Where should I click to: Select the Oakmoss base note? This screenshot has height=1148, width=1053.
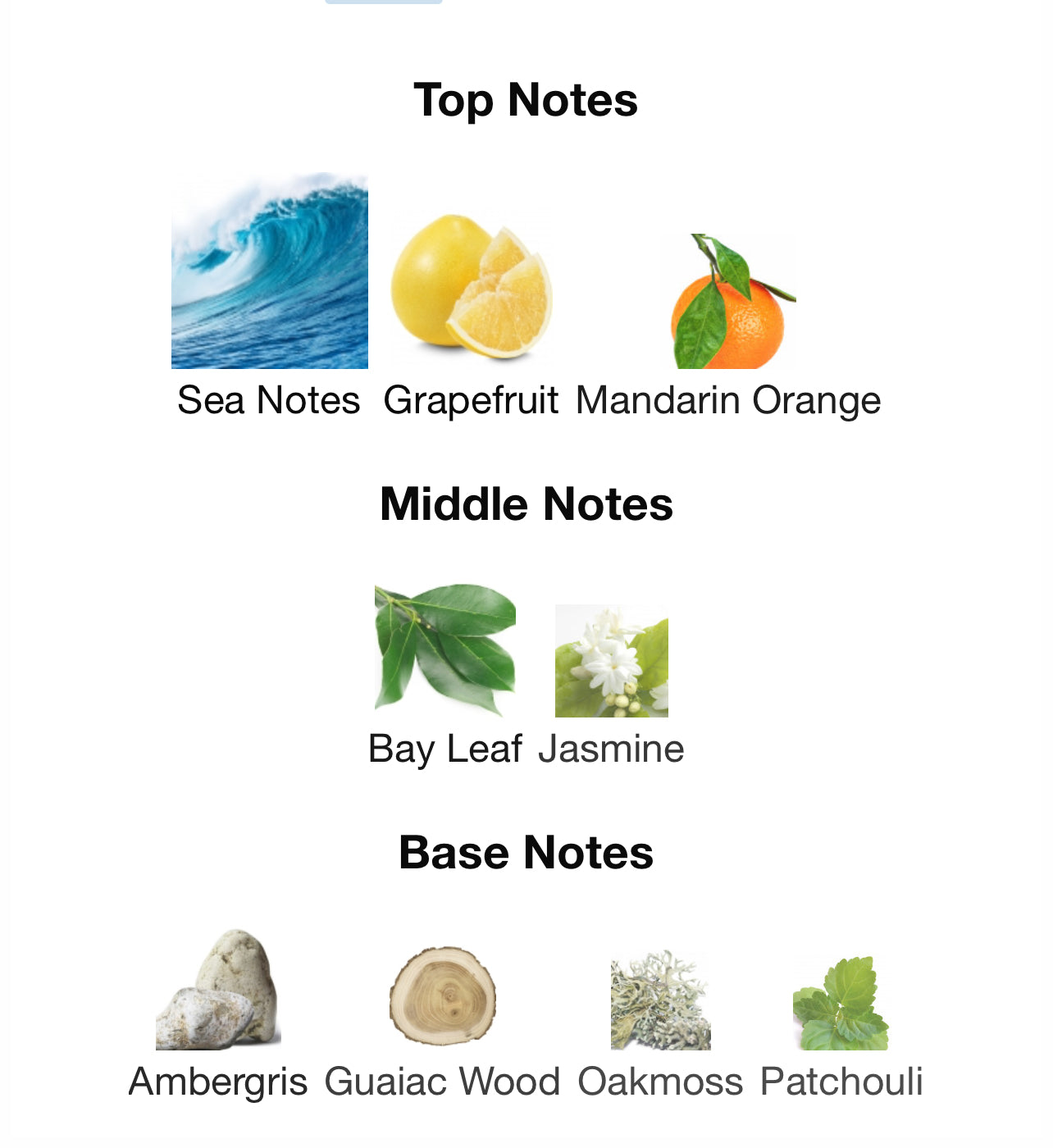point(660,1000)
